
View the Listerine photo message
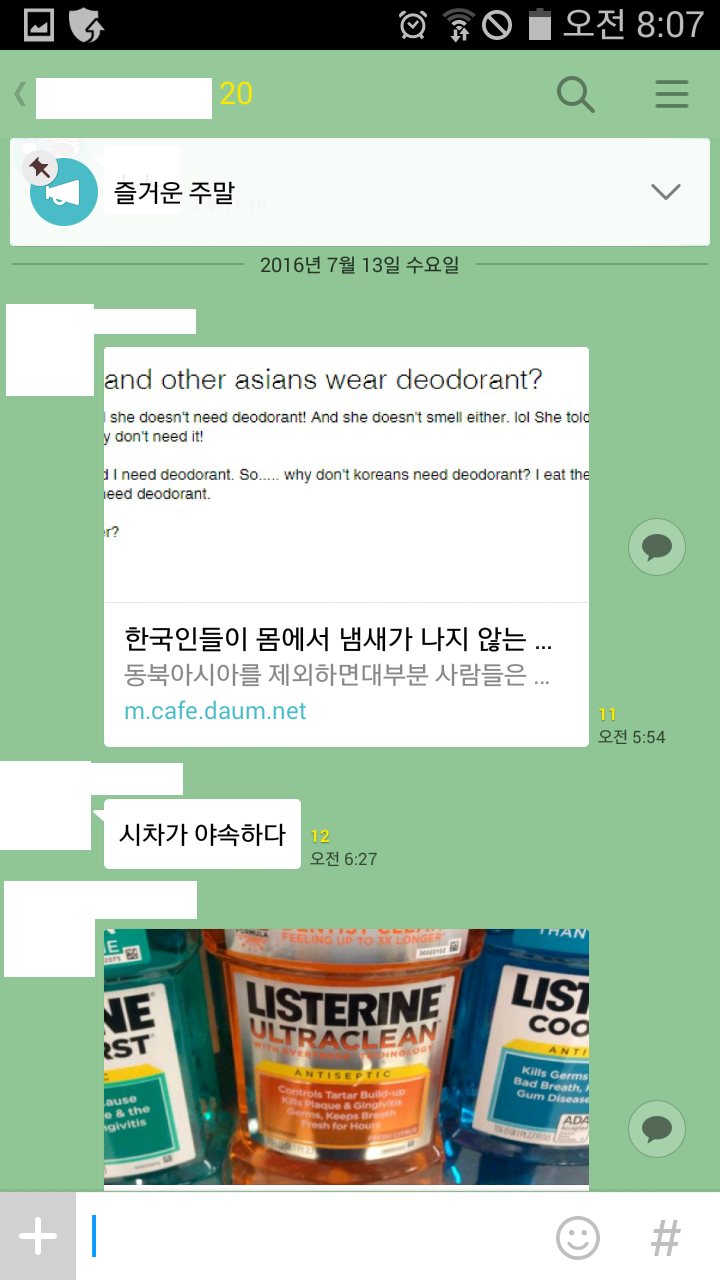(x=346, y=1058)
